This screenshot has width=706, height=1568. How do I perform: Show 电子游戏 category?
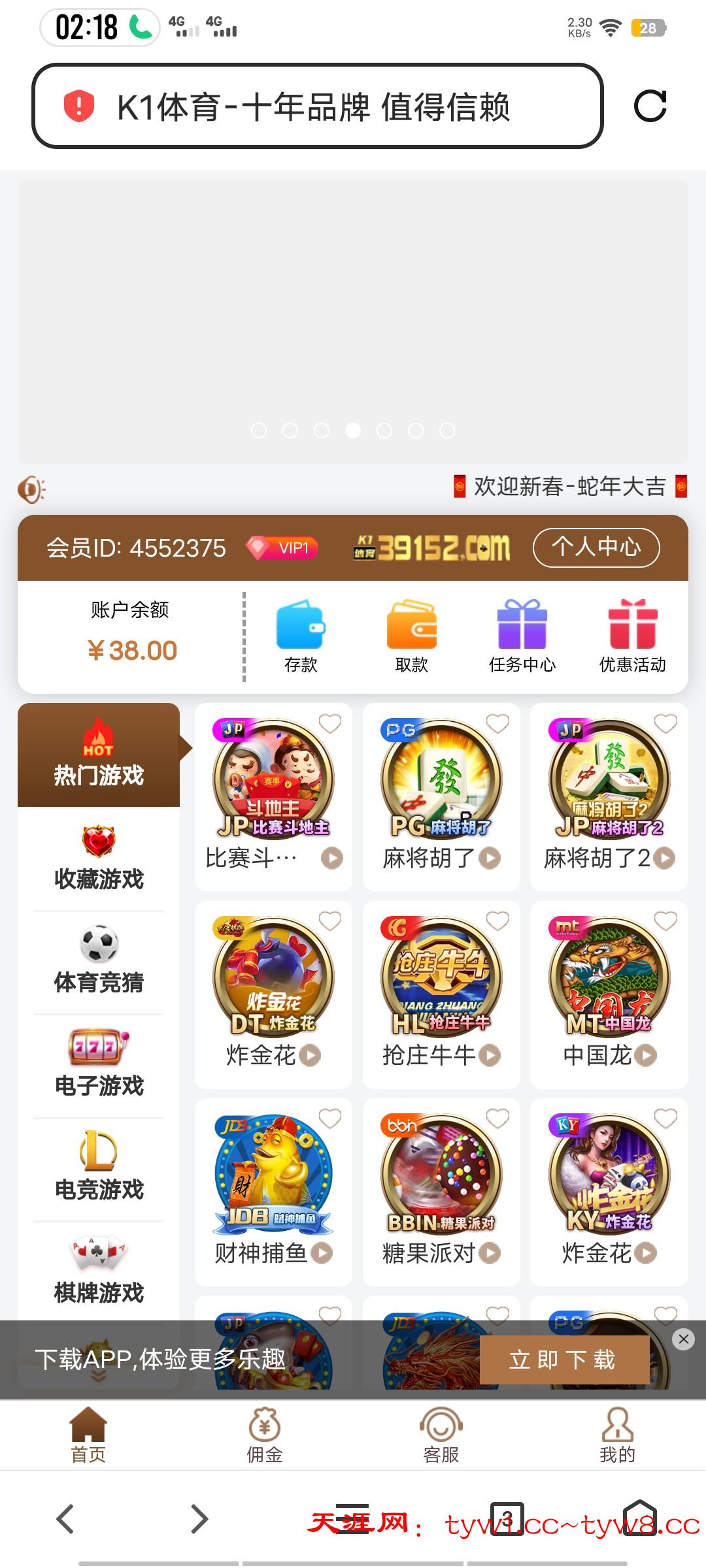(99, 1065)
